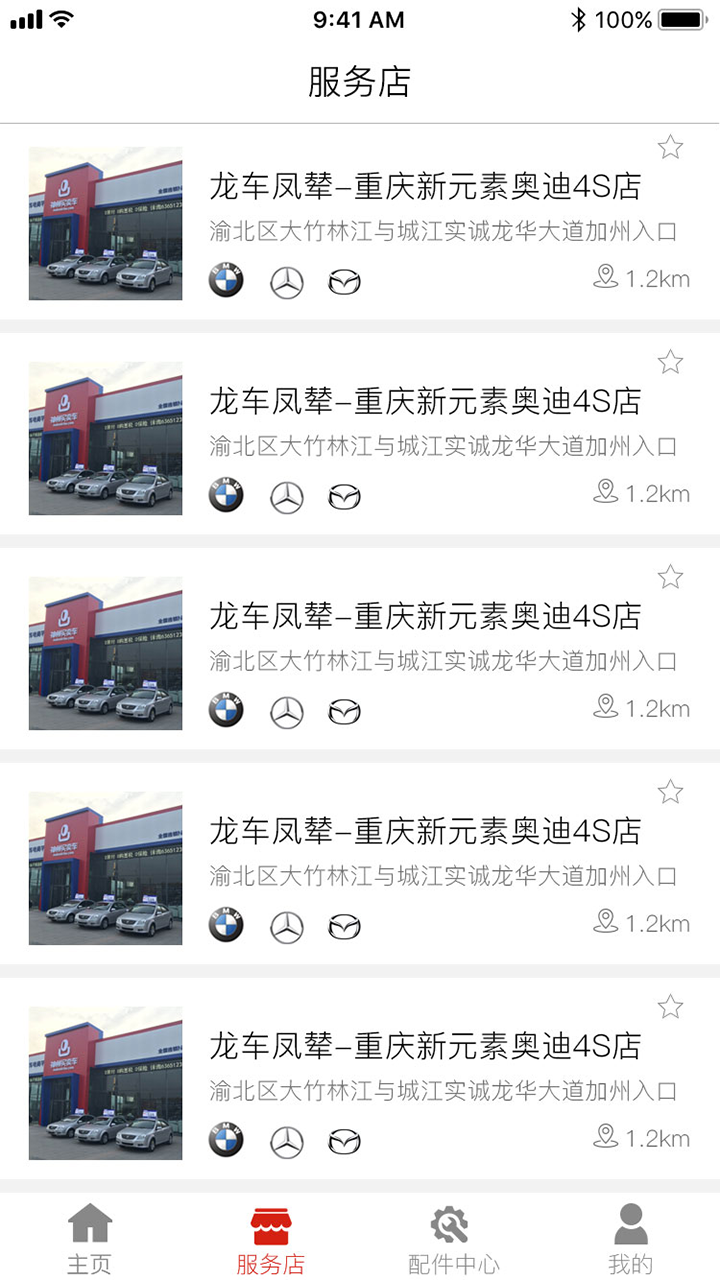Click the gear icon for 配件中心

point(449,1221)
